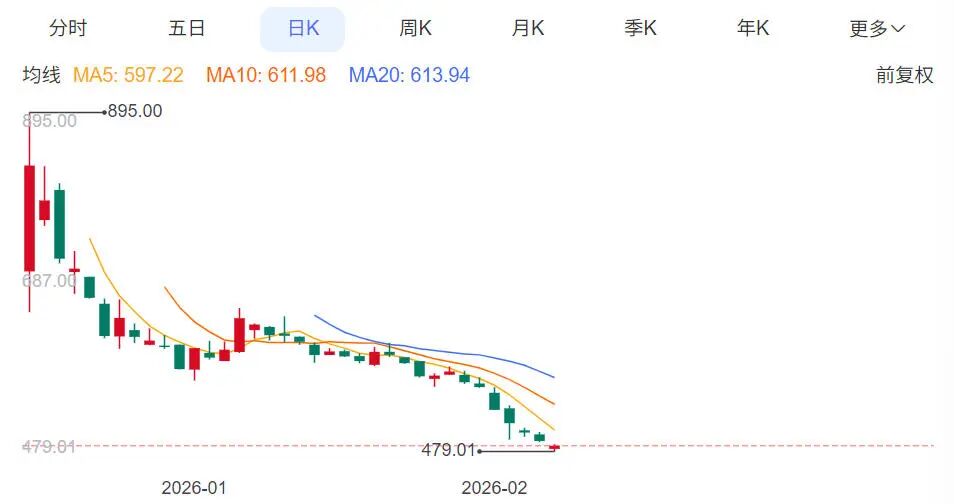Change the 前复权 adjustment setting
The image size is (954, 504).
904,75
